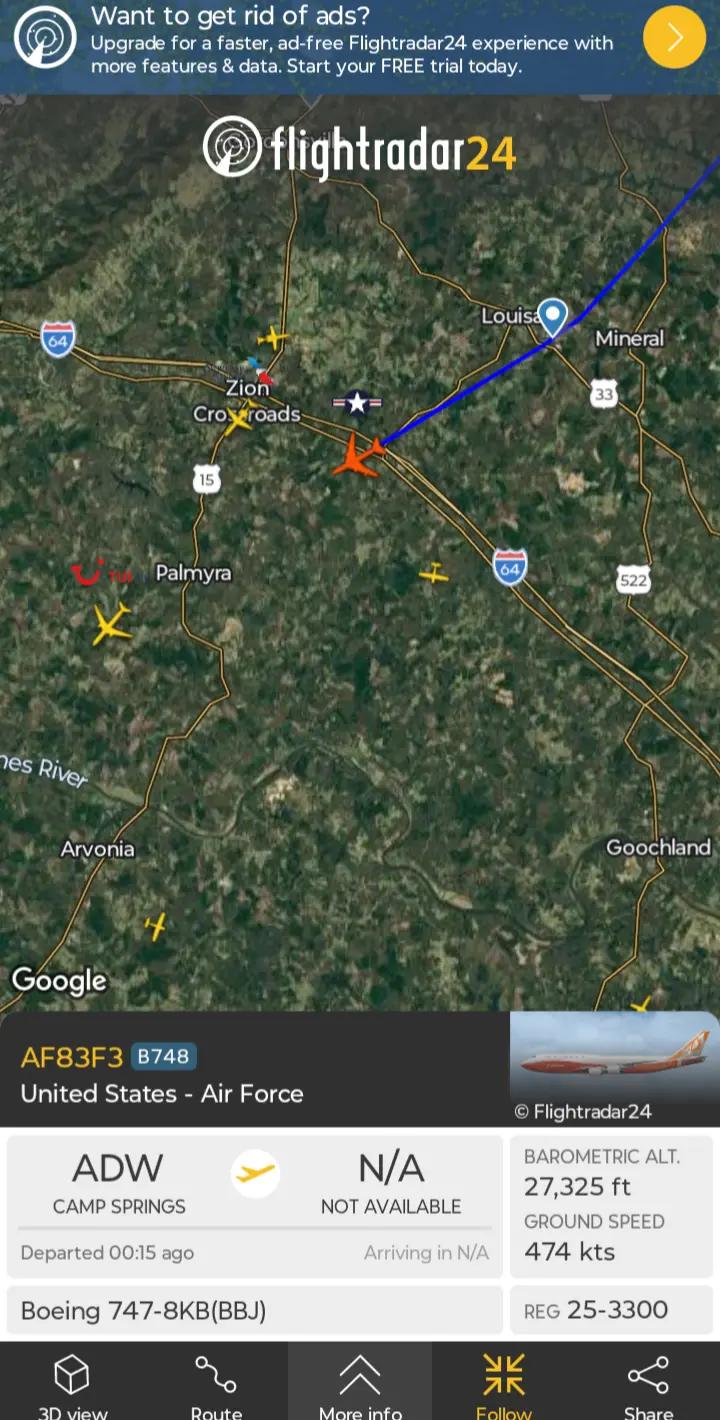Image resolution: width=720 pixels, height=1420 pixels.
Task: Open 3D view of the flight
Action: pos(72,1385)
